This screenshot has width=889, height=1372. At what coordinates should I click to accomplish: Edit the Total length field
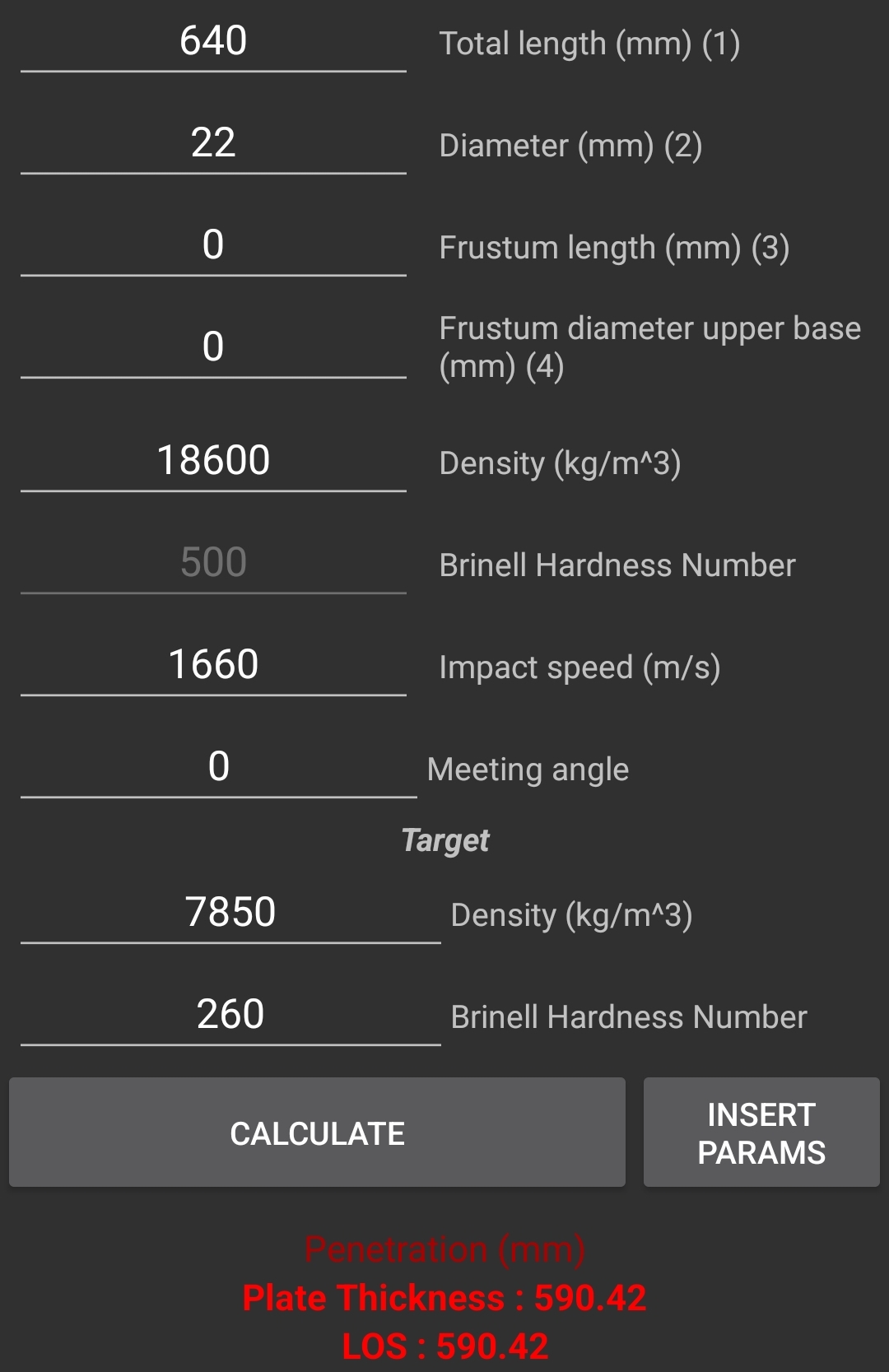[x=213, y=41]
